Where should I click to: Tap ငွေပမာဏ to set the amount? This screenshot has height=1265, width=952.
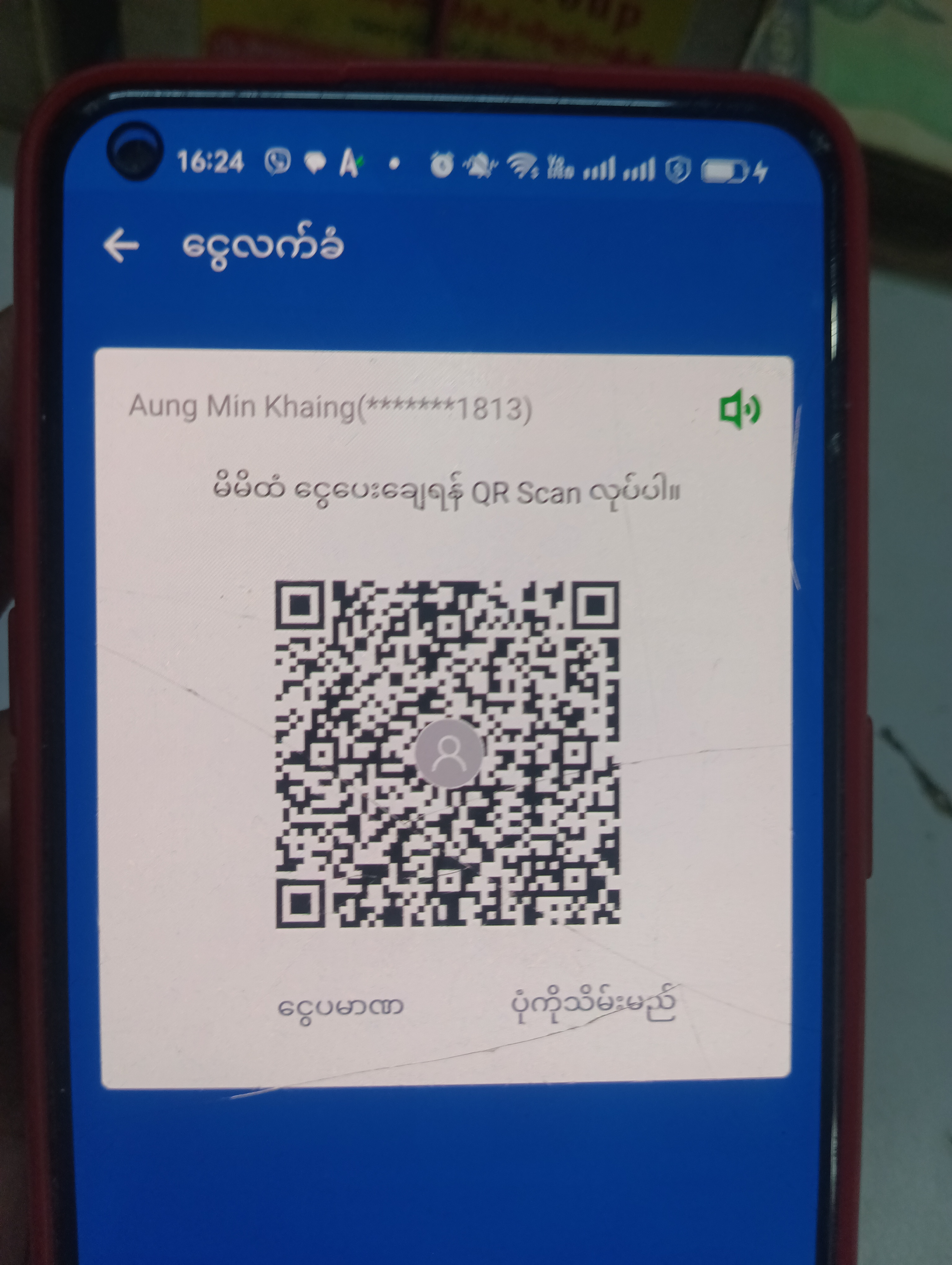(341, 1007)
